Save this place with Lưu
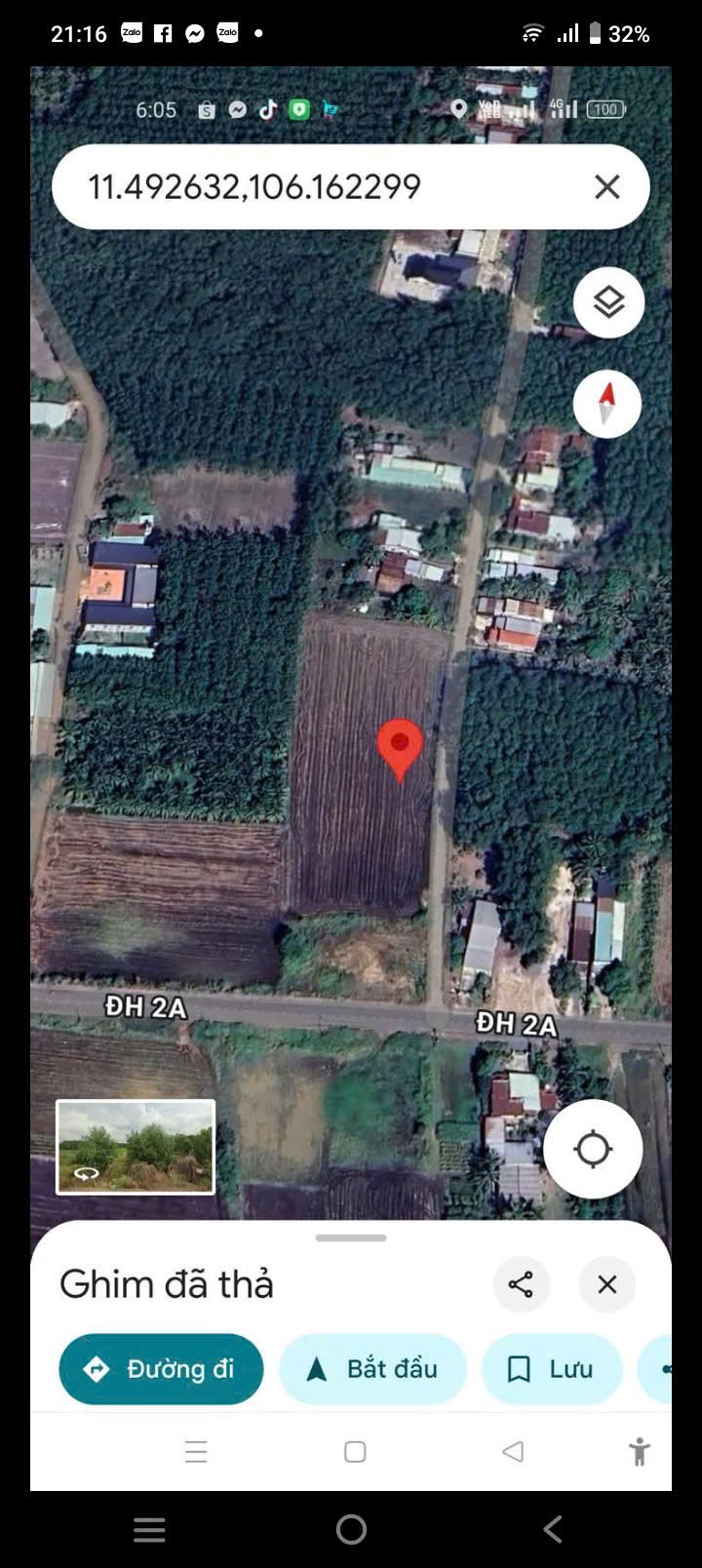 [x=551, y=1369]
